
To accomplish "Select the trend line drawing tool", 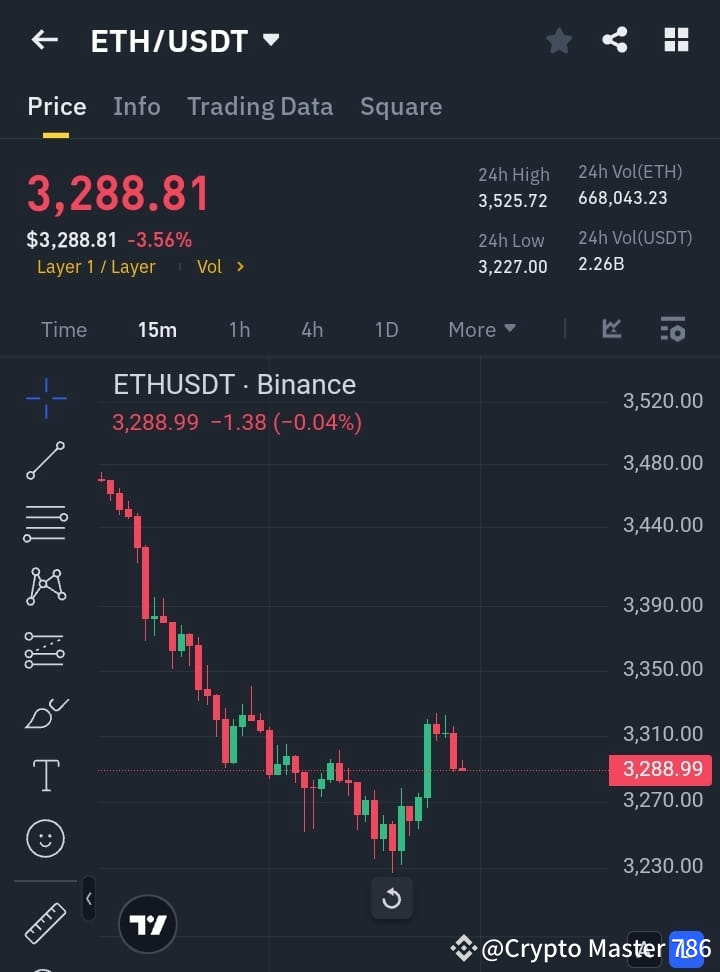I will point(44,461).
